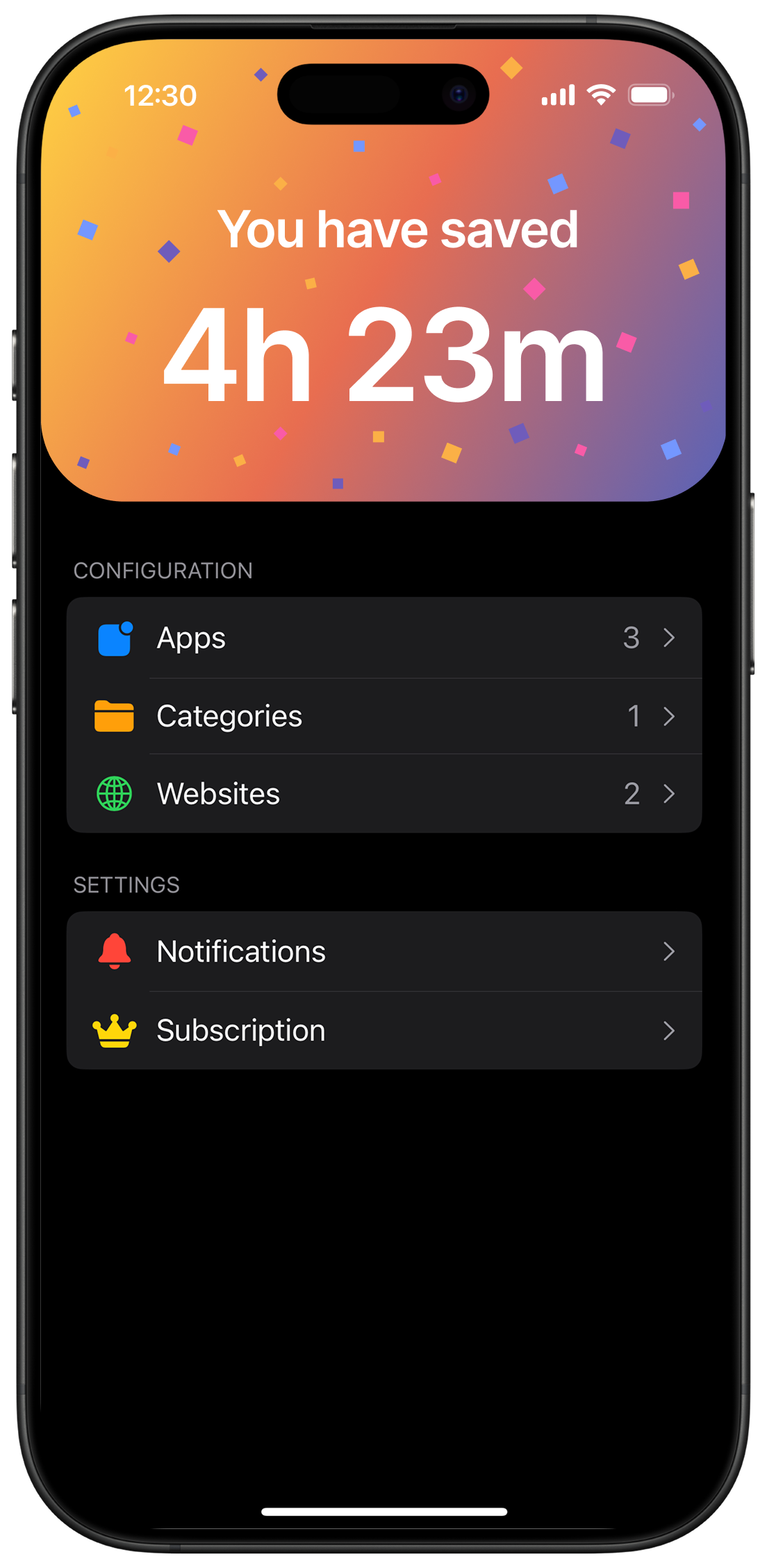Click the cellular signal icon
The width and height of the screenshot is (767, 1568).
[556, 95]
